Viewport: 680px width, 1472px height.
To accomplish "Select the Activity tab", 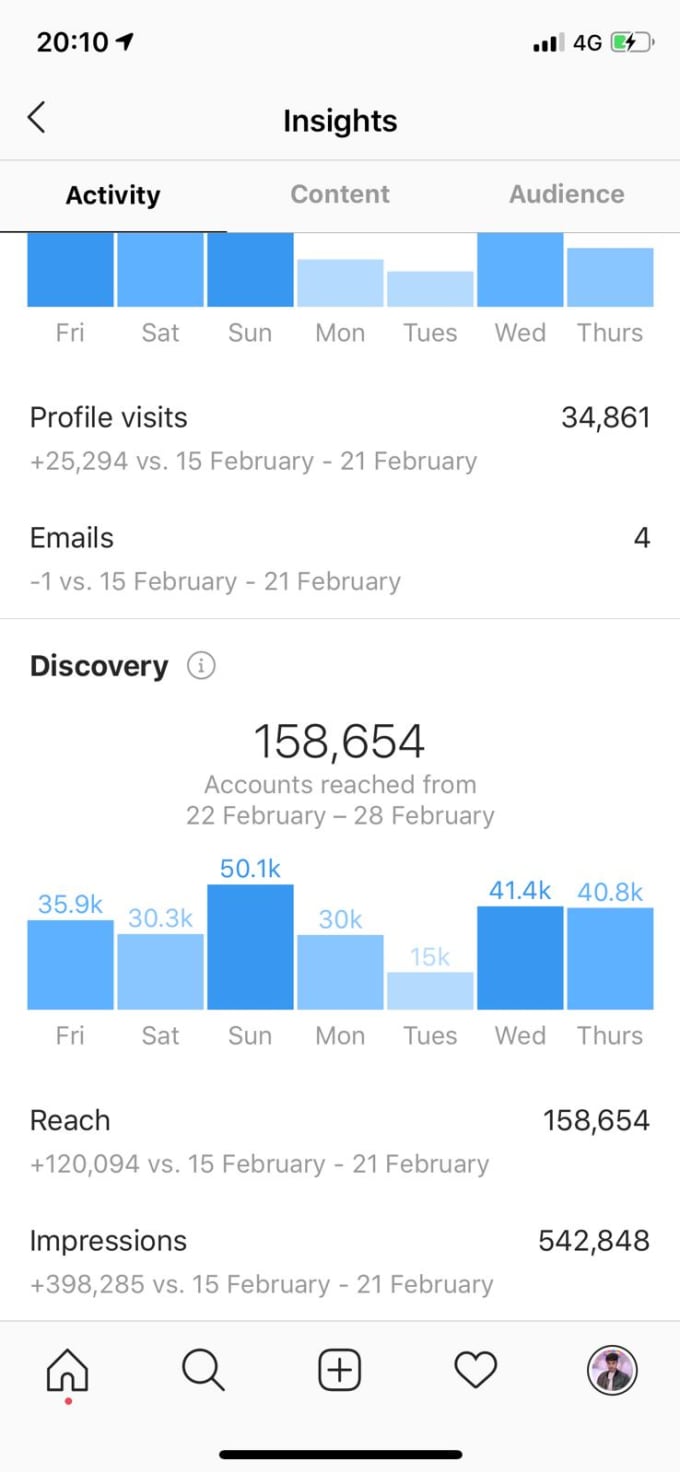I will tap(113, 195).
